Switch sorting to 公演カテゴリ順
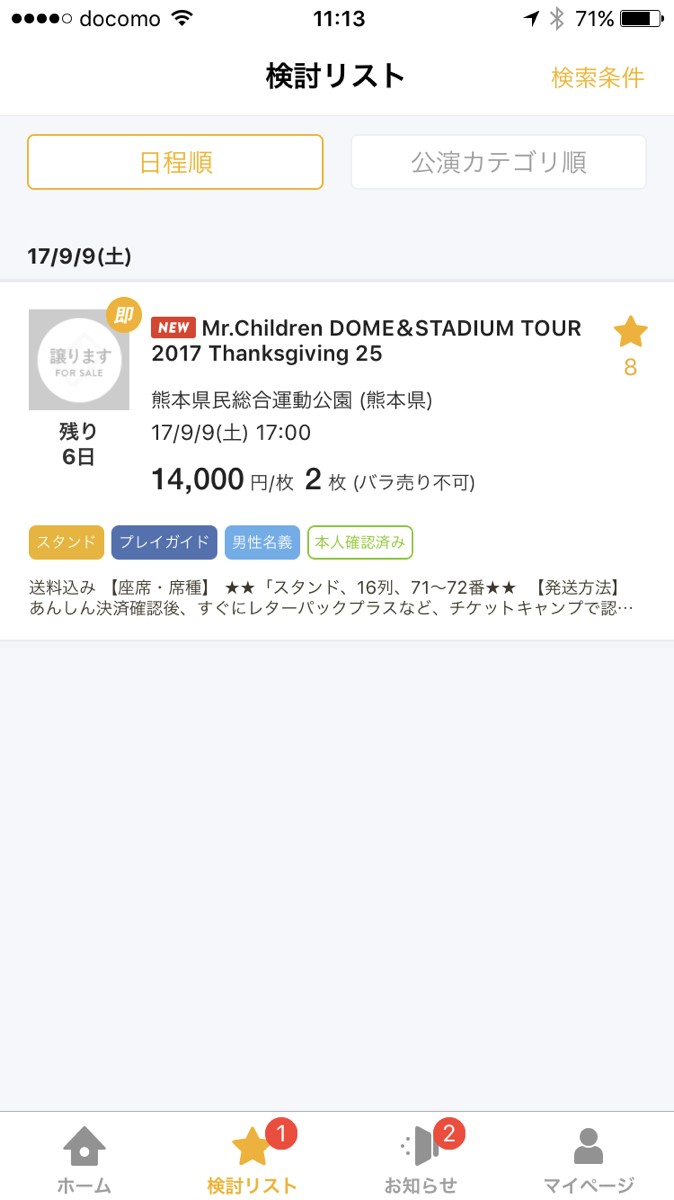 [498, 162]
